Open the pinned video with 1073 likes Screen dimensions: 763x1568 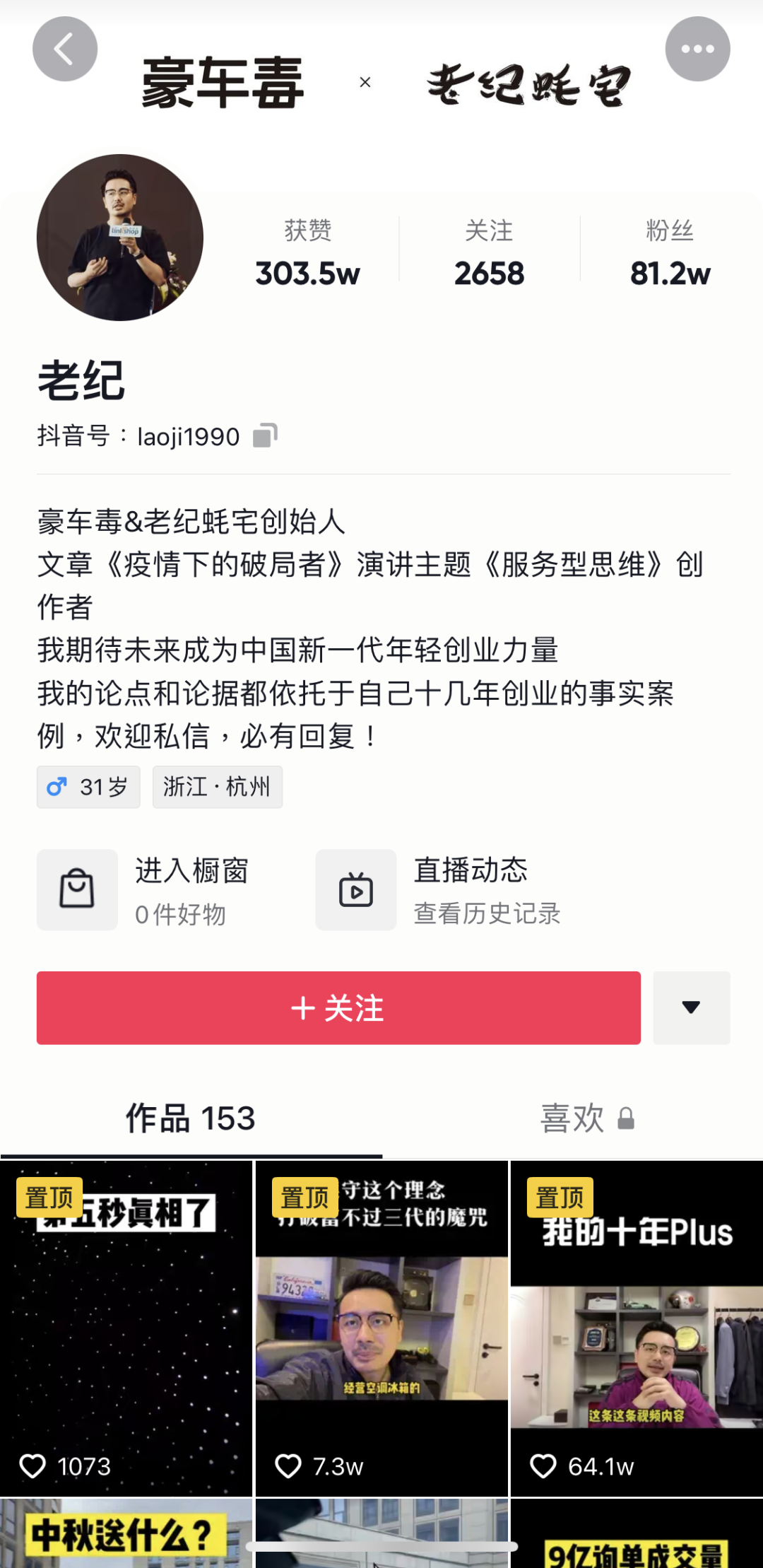(126, 1329)
